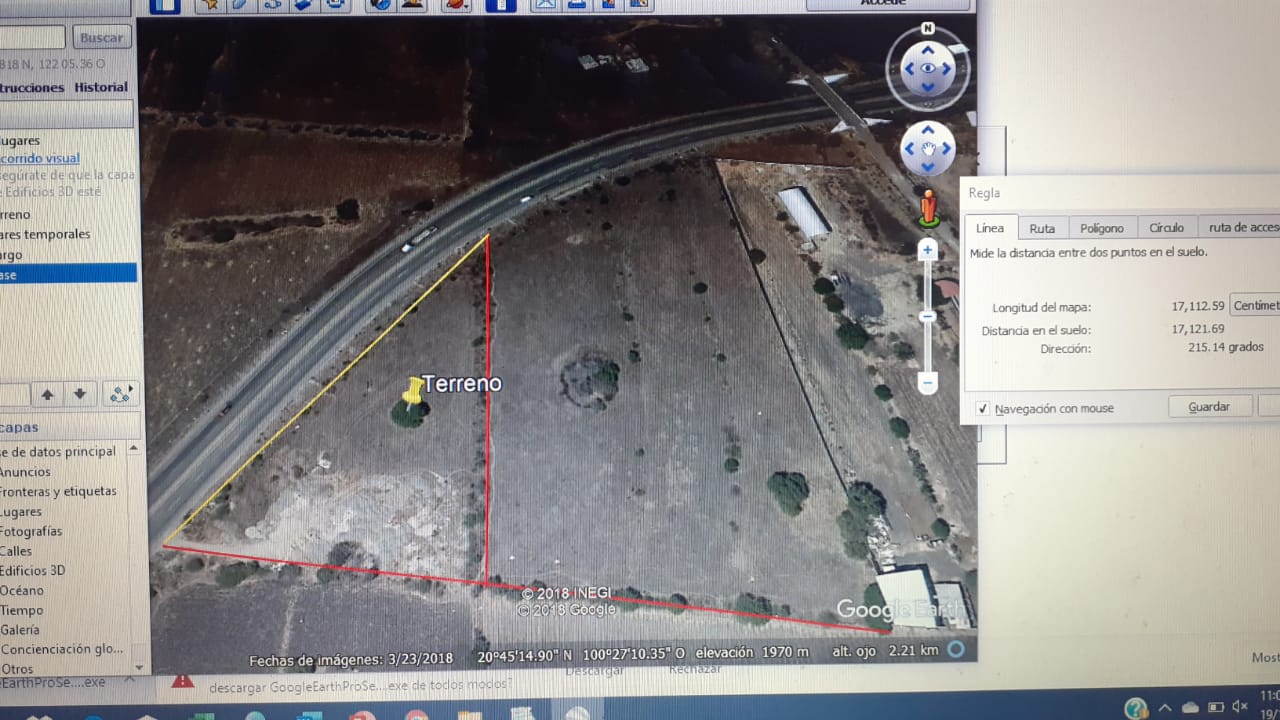Select the Calles layer
This screenshot has width=1280, height=720.
point(16,551)
